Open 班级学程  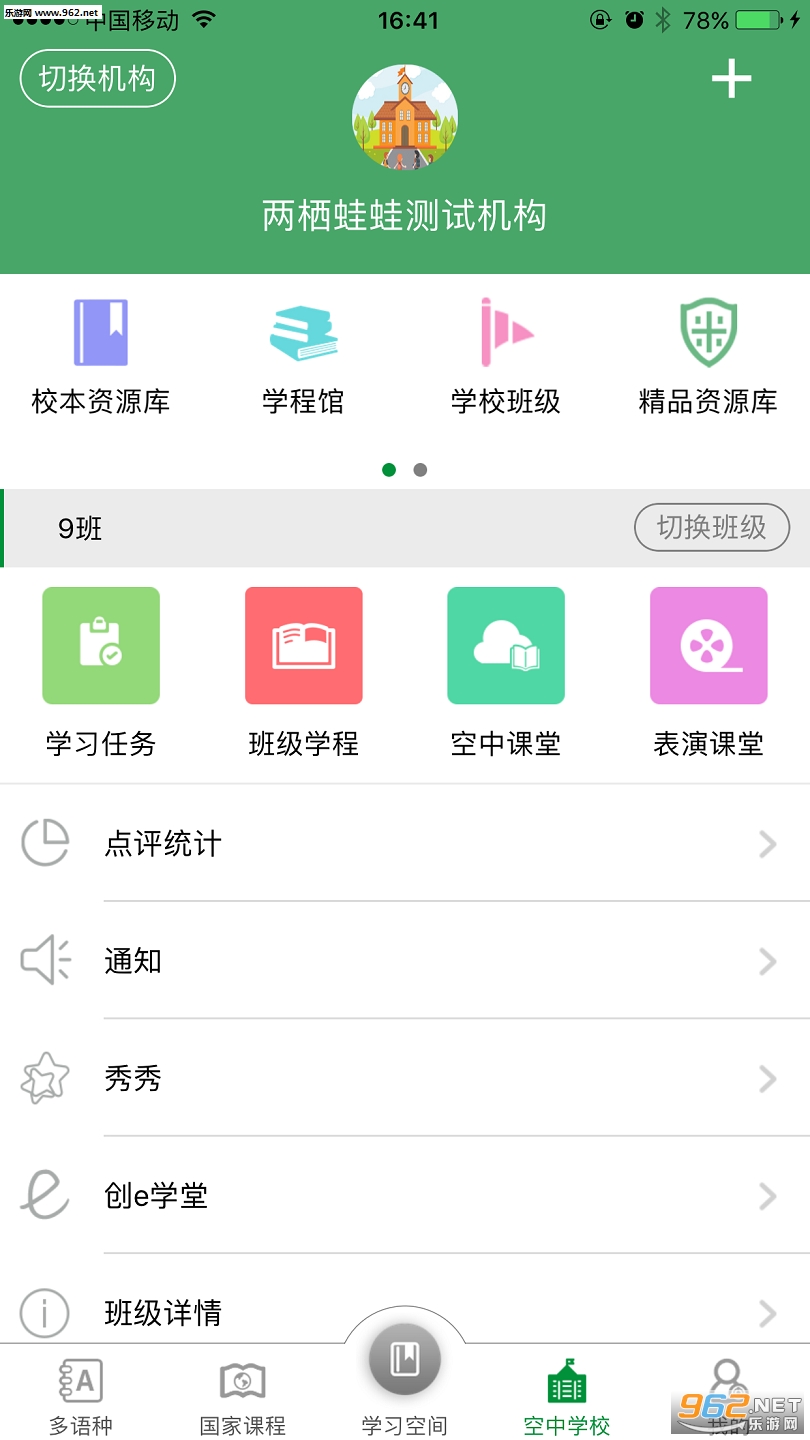click(303, 670)
